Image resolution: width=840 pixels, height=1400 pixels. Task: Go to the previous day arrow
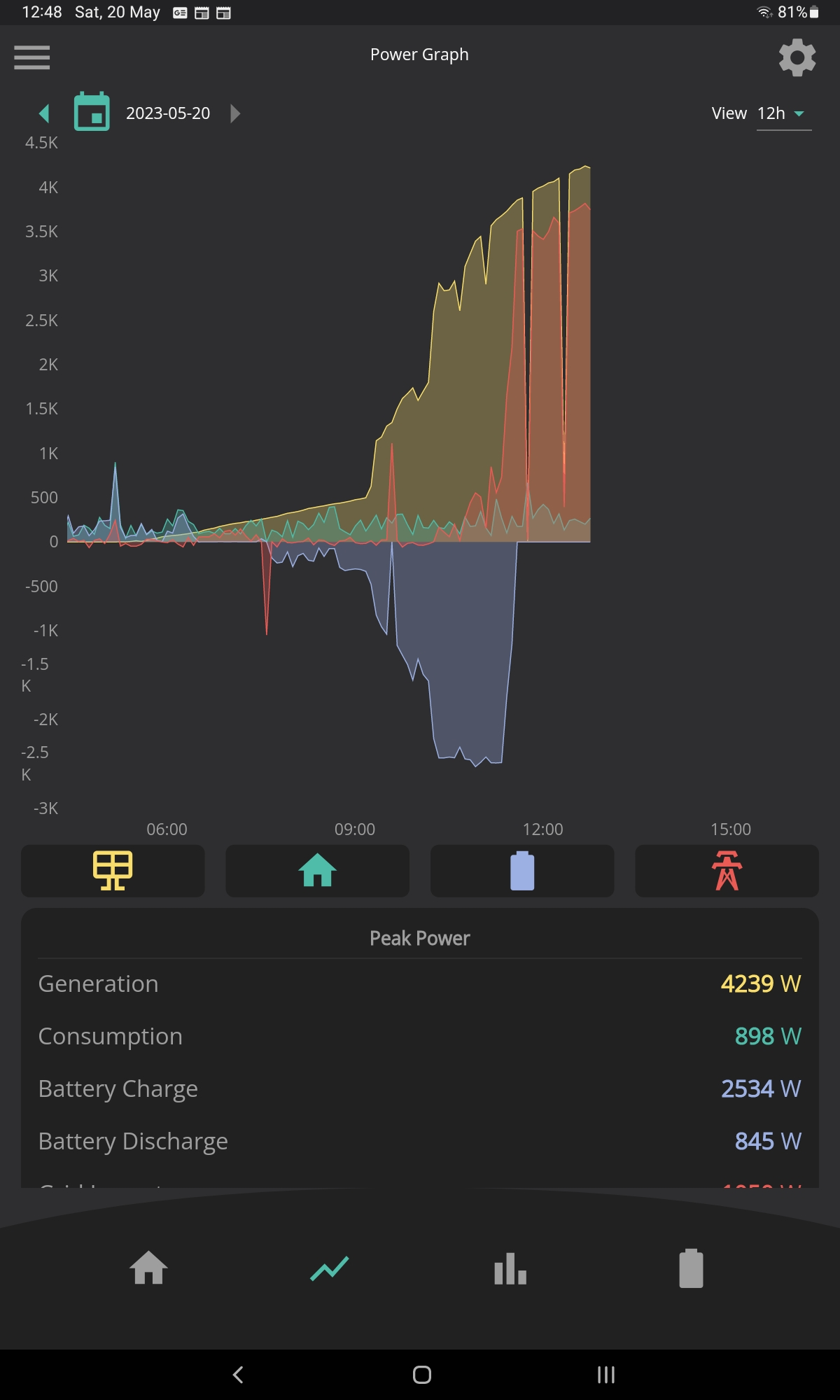[45, 113]
